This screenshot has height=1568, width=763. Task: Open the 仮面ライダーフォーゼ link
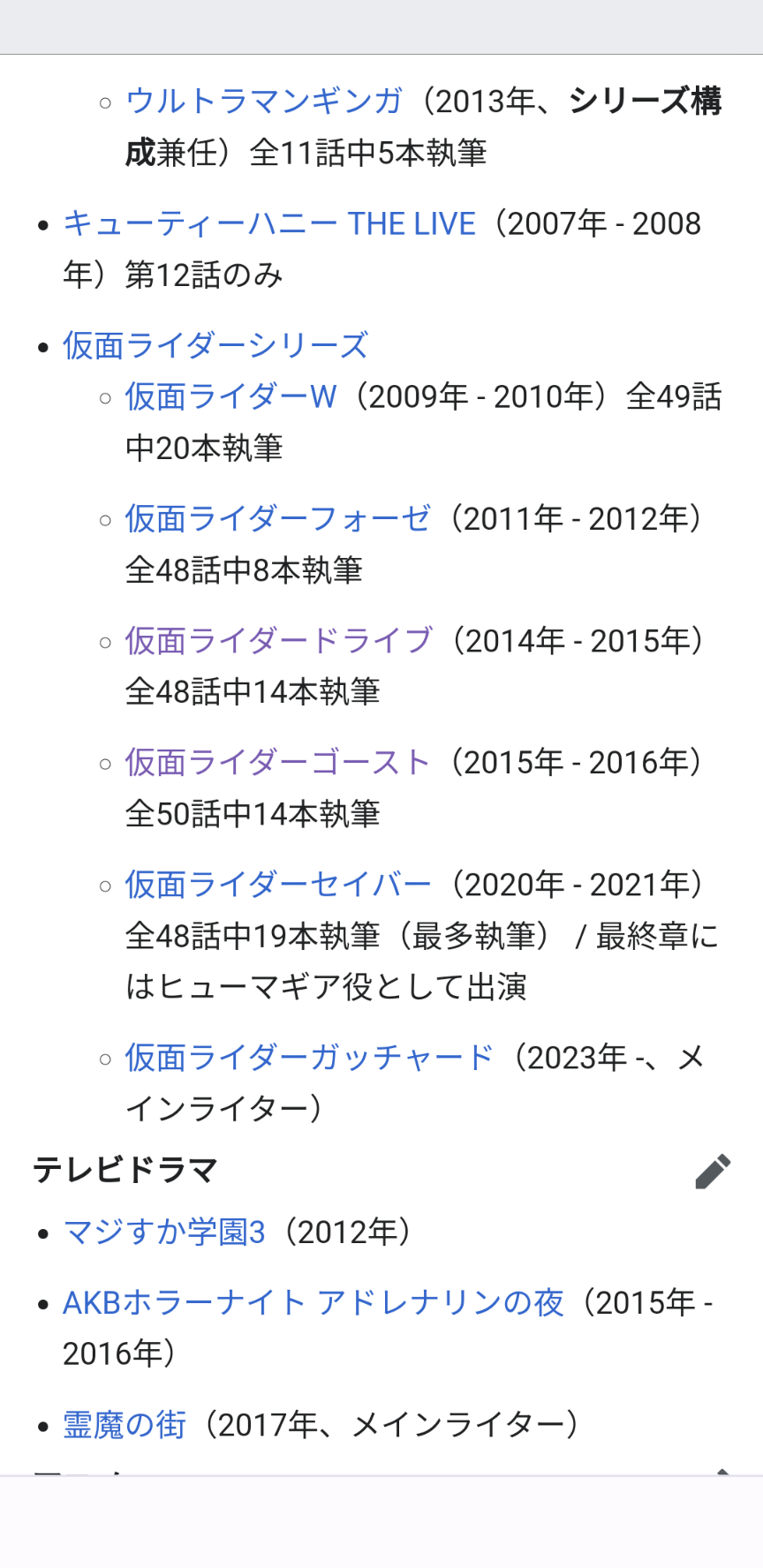(x=277, y=519)
